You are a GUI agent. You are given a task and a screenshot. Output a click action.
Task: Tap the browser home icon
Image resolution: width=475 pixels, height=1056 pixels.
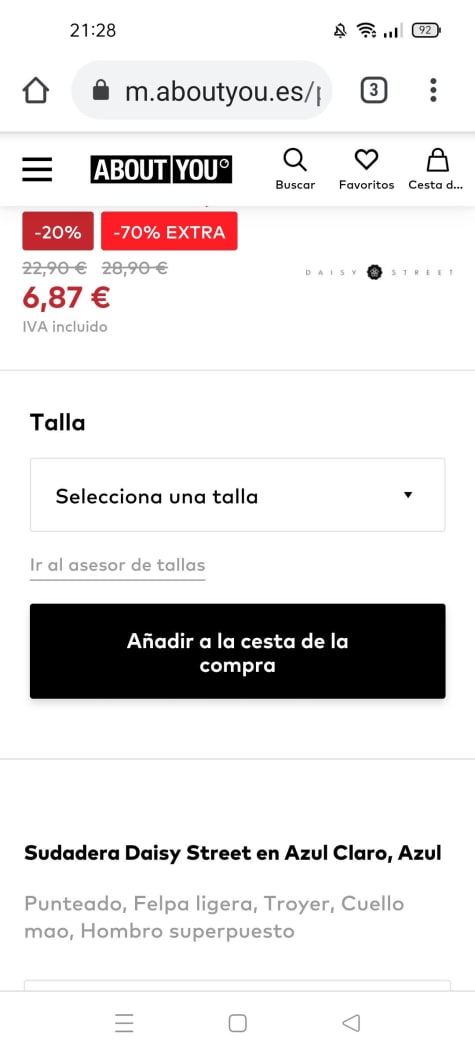(36, 90)
